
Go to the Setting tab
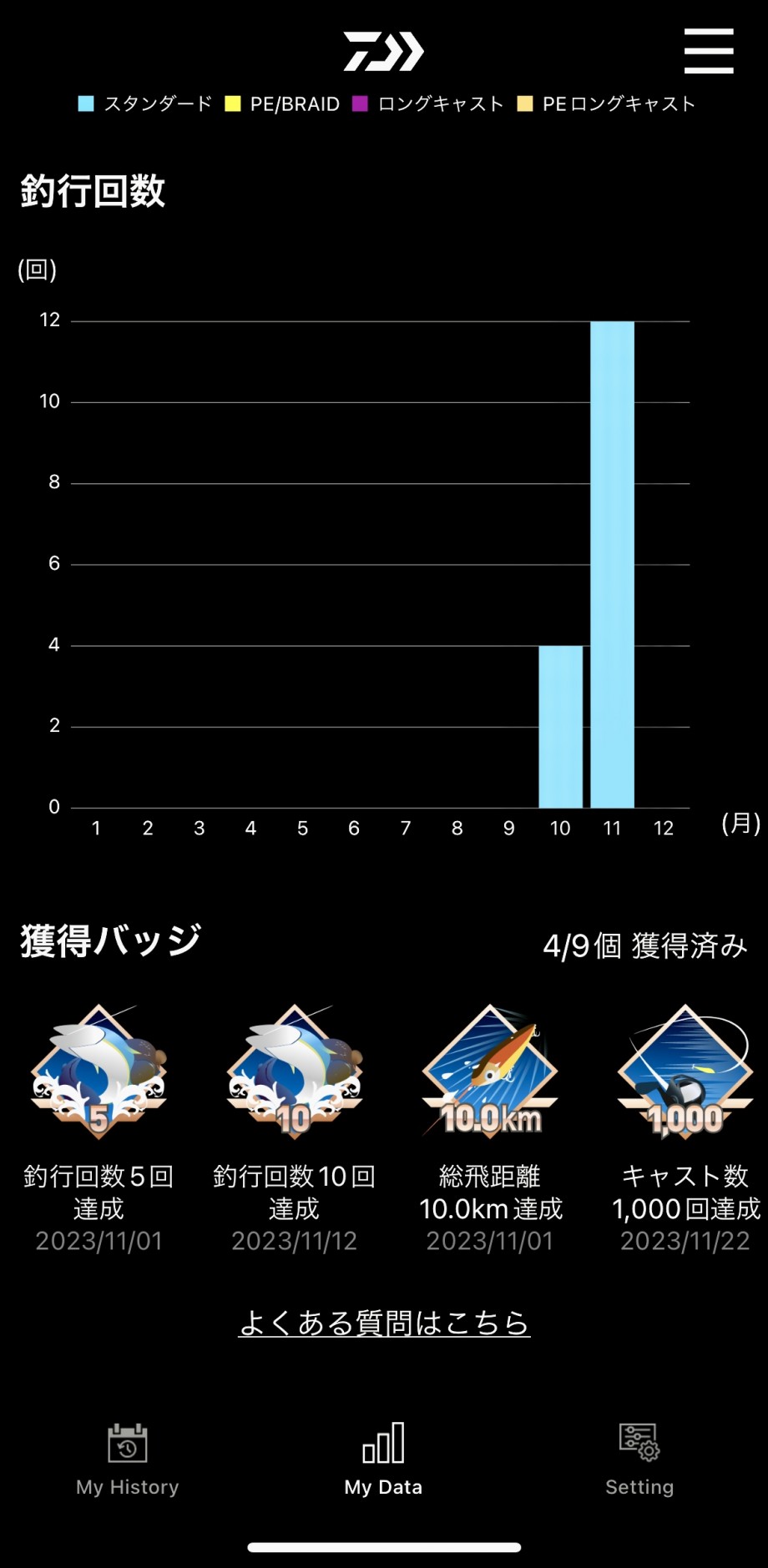click(x=639, y=1460)
